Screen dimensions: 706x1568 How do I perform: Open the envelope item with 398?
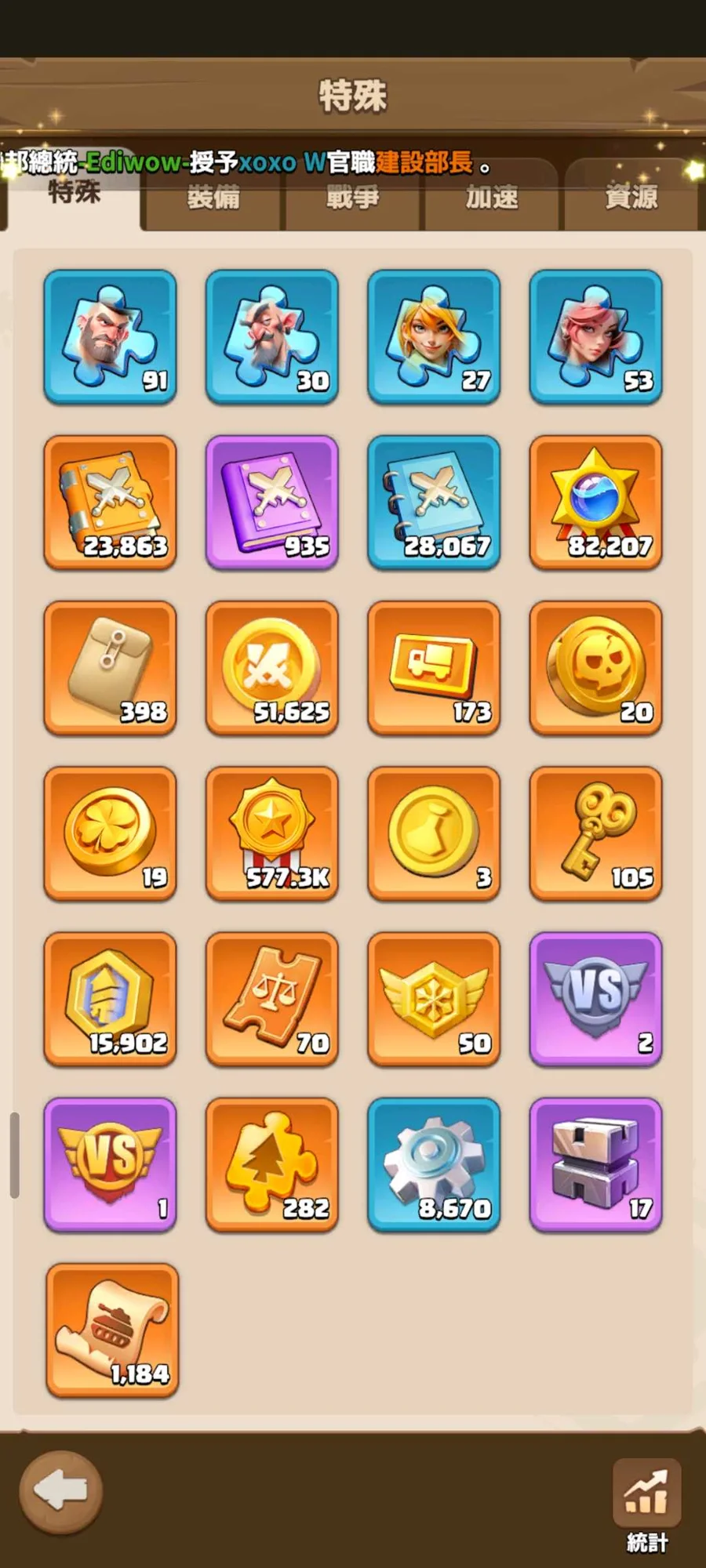111,668
